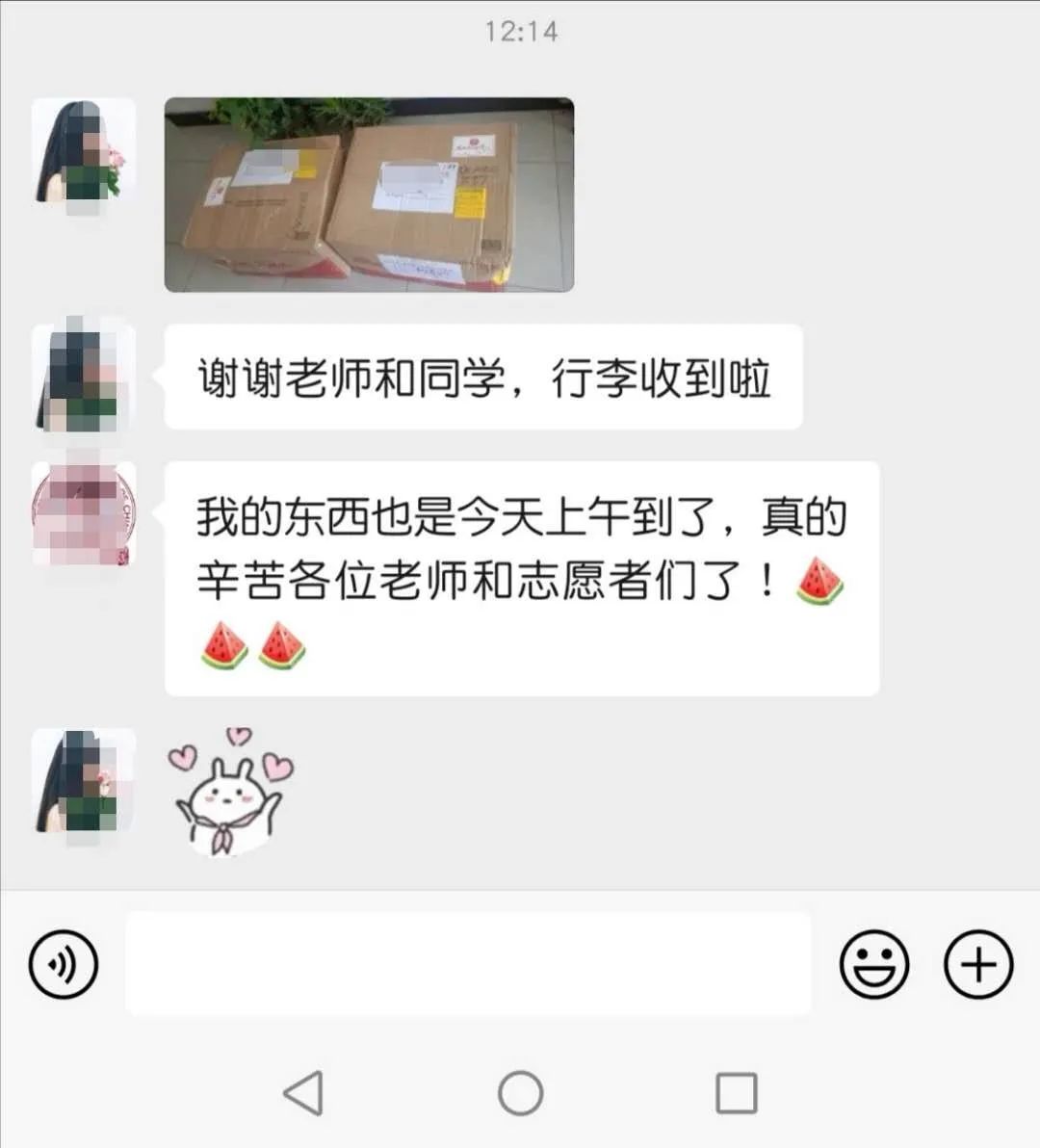Tap the avatar beside 行李收到啦 message

83,377
